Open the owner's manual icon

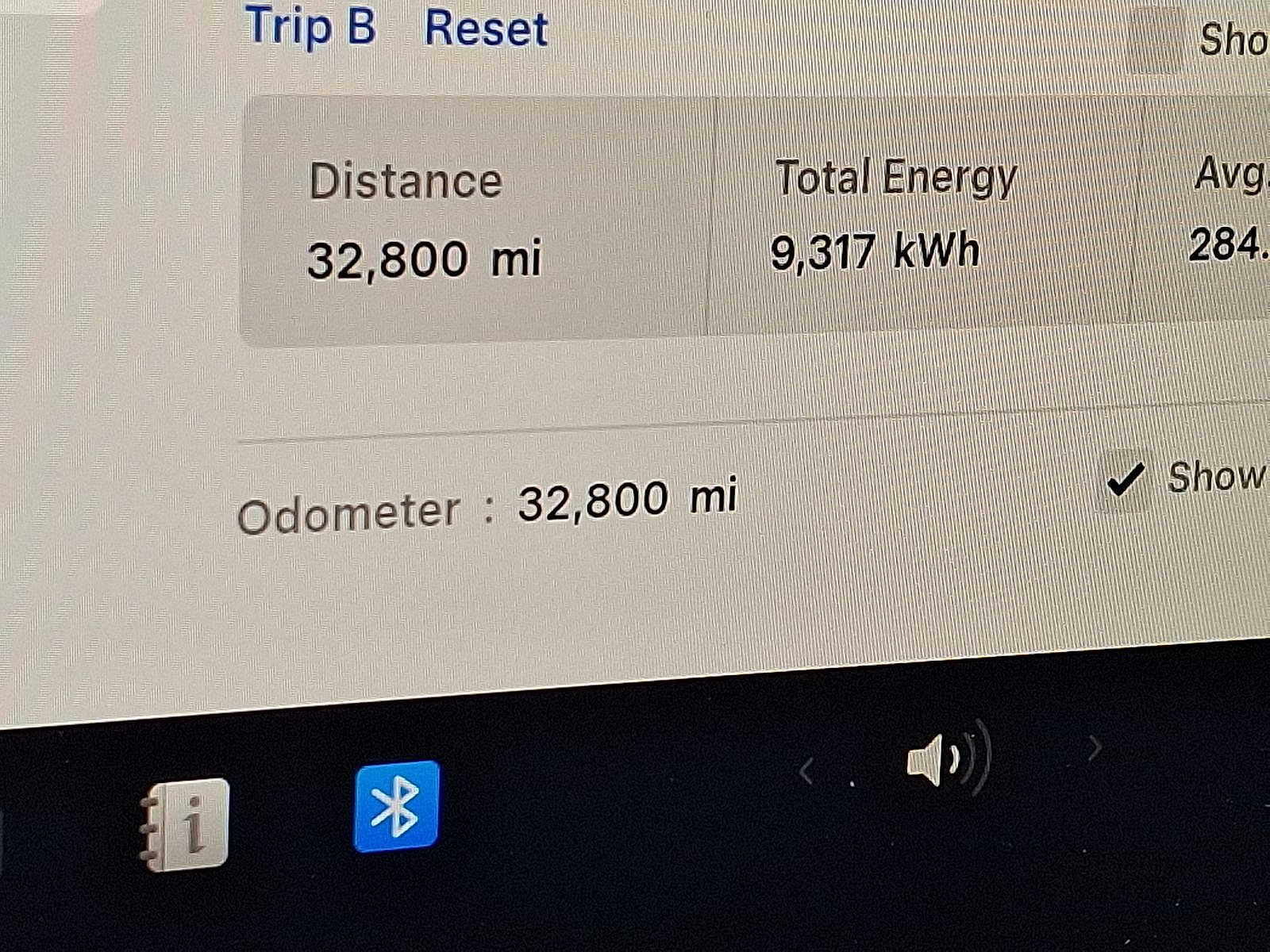(x=187, y=825)
